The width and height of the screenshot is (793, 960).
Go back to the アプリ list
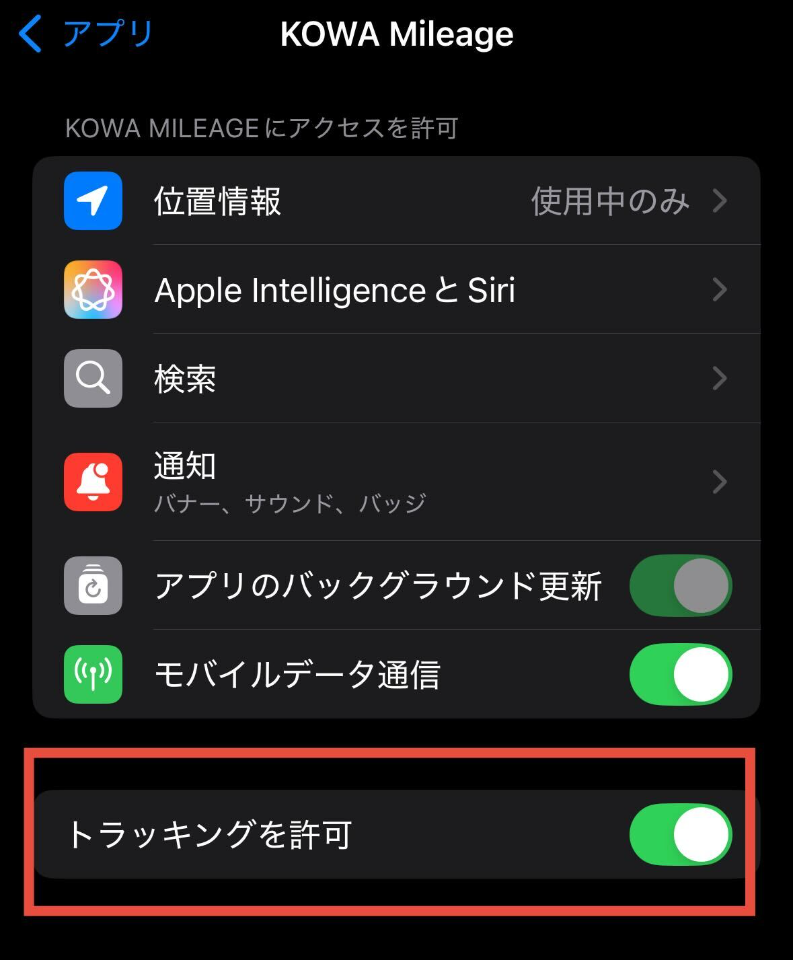point(87,34)
